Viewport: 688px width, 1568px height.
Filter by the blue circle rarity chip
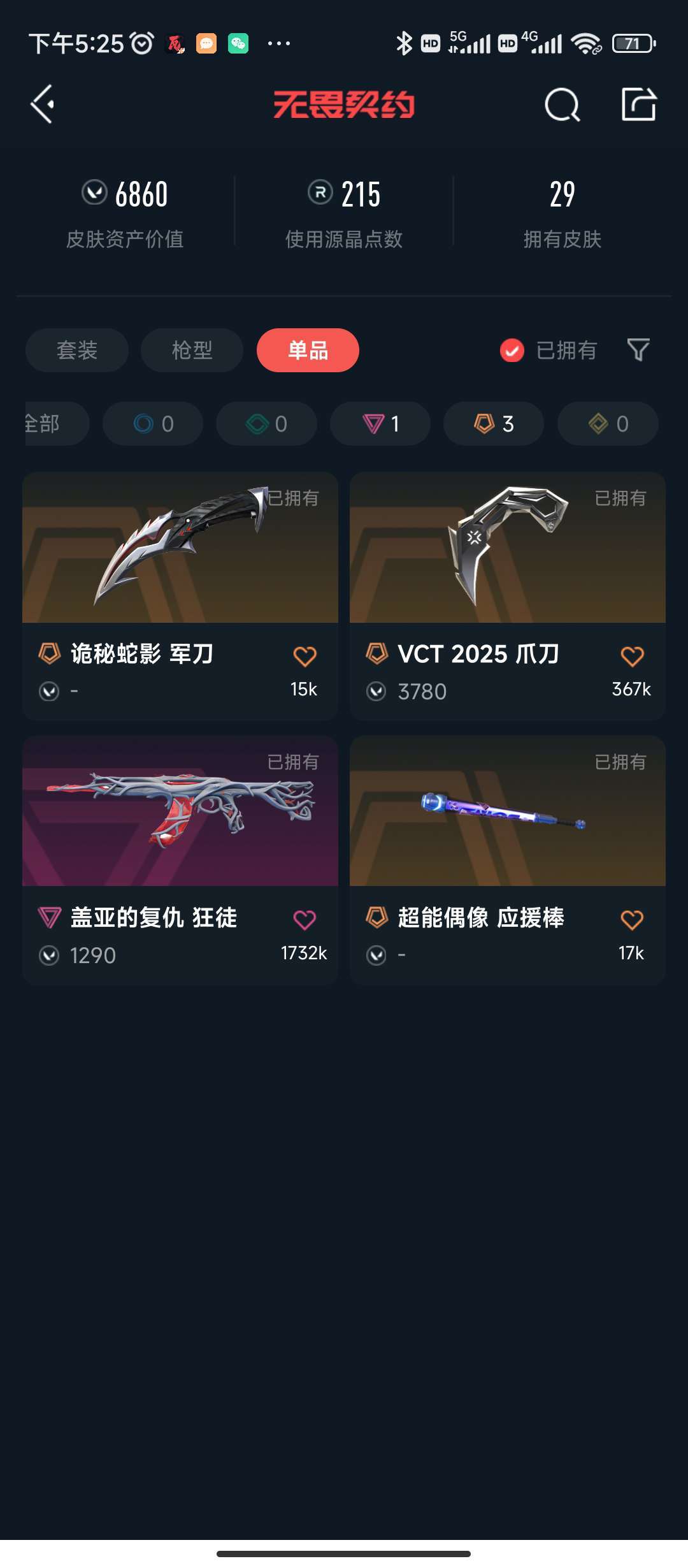point(153,423)
